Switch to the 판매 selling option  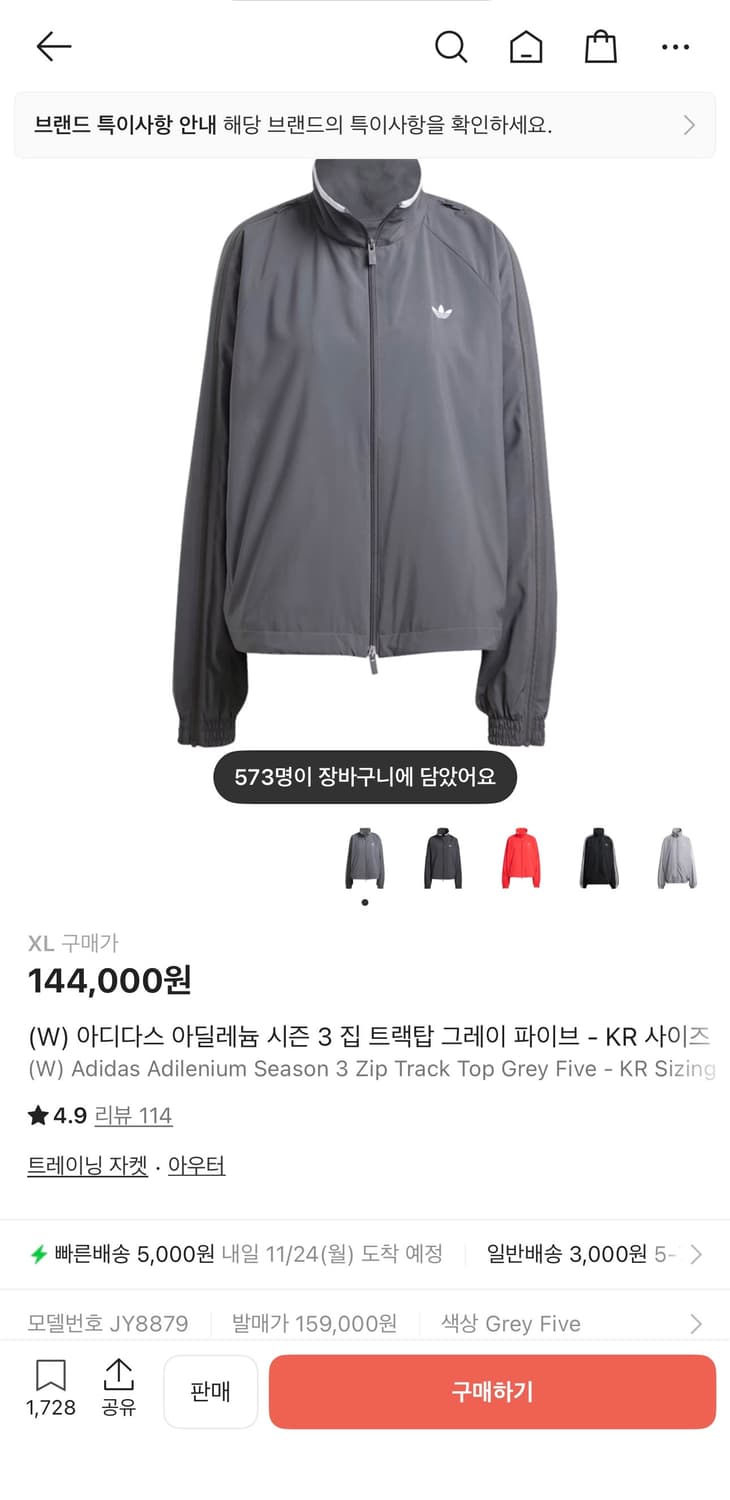tap(210, 1391)
